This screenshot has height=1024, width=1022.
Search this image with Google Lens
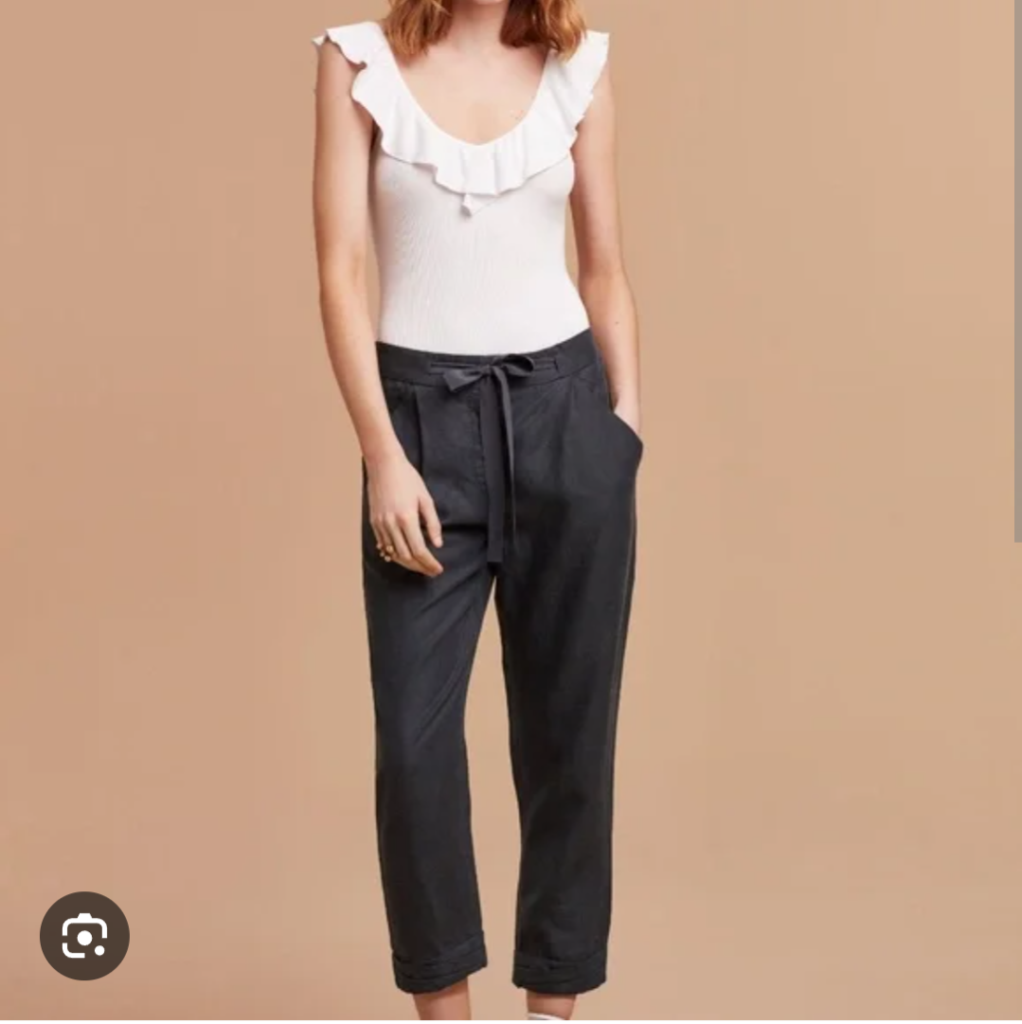coord(84,936)
